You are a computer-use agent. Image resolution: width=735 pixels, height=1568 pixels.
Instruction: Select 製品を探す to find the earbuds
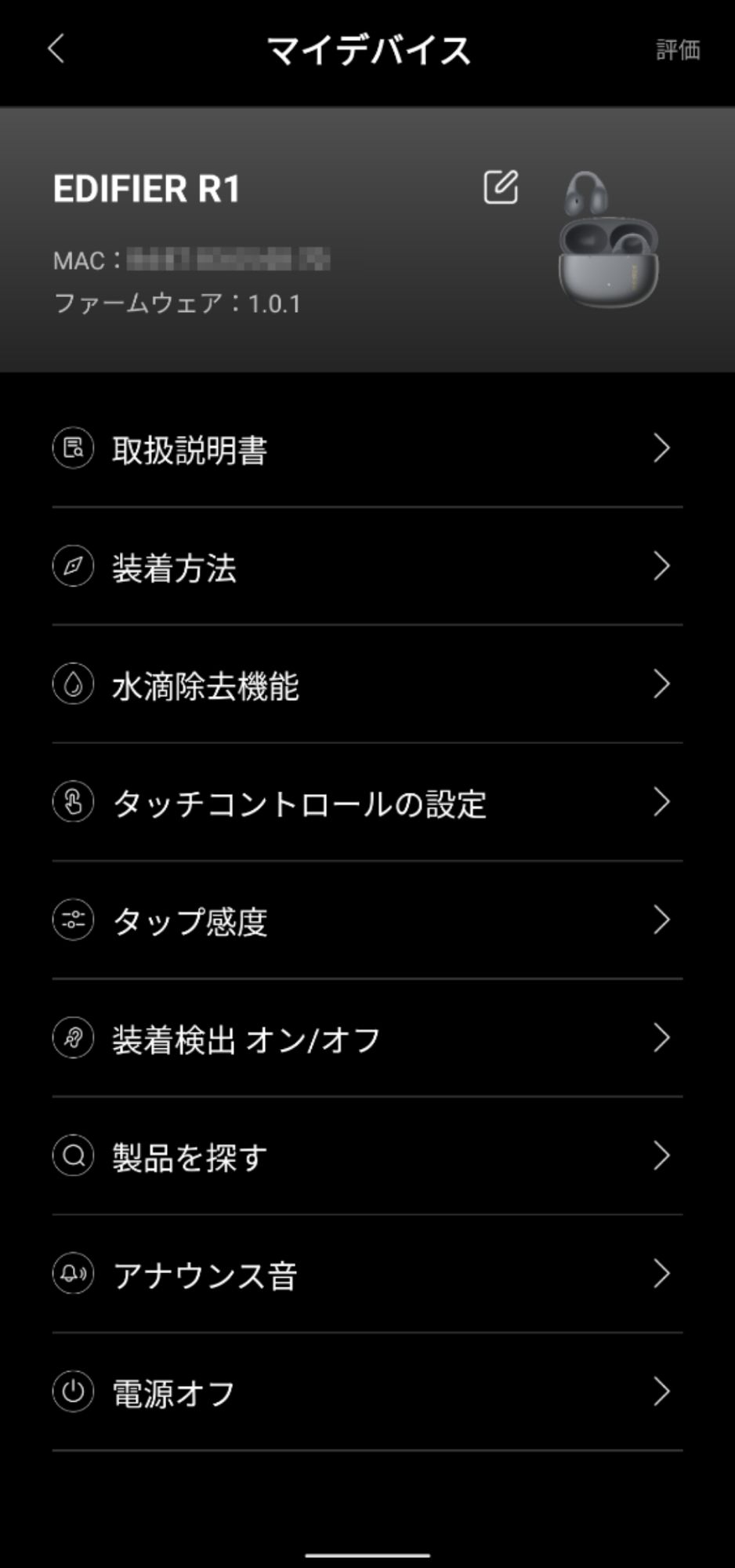tap(367, 1156)
